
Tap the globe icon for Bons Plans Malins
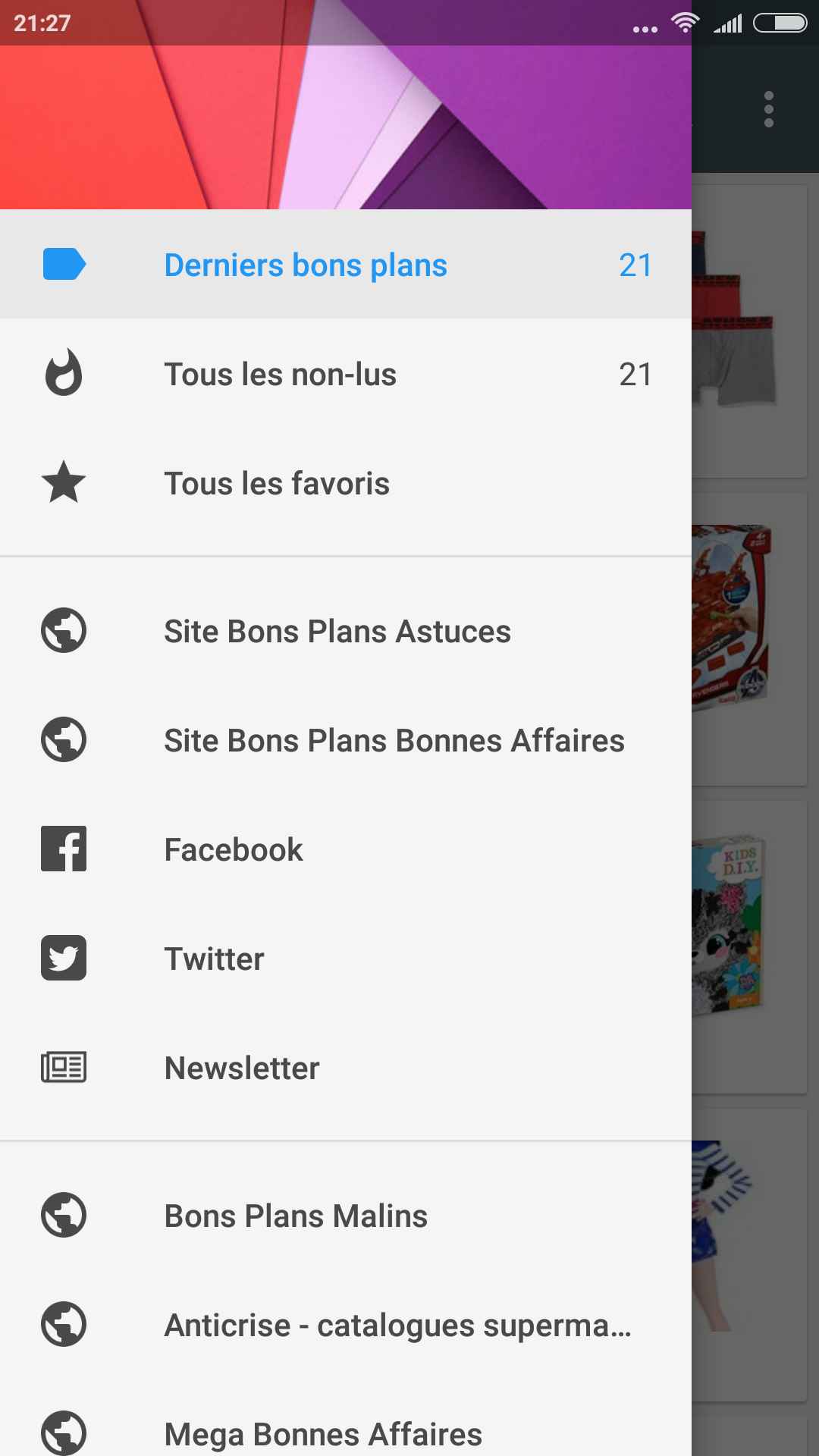tap(64, 1215)
